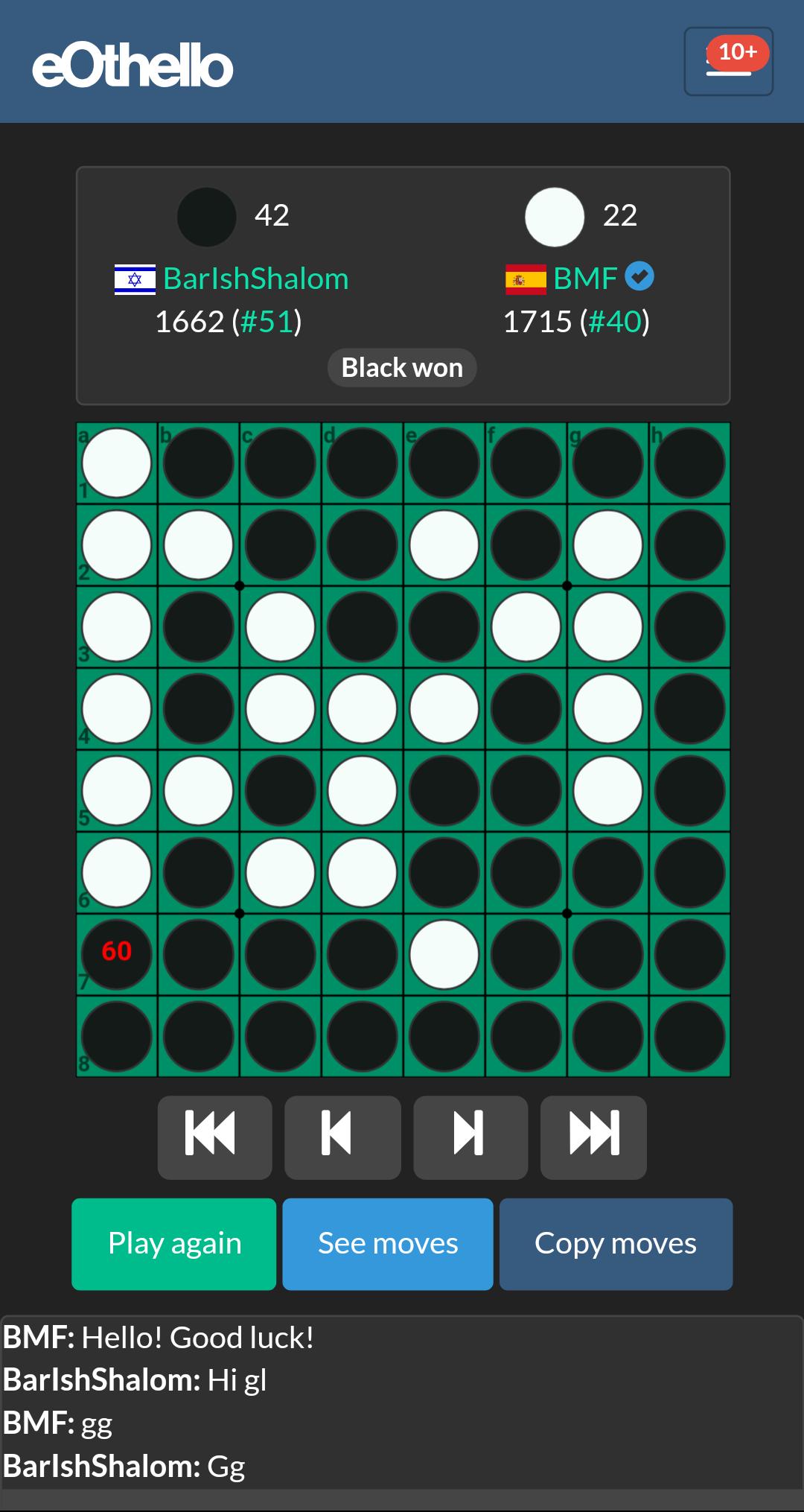Open the menu button with the 10+ badge
The height and width of the screenshot is (1512, 804).
pyautogui.click(x=728, y=62)
